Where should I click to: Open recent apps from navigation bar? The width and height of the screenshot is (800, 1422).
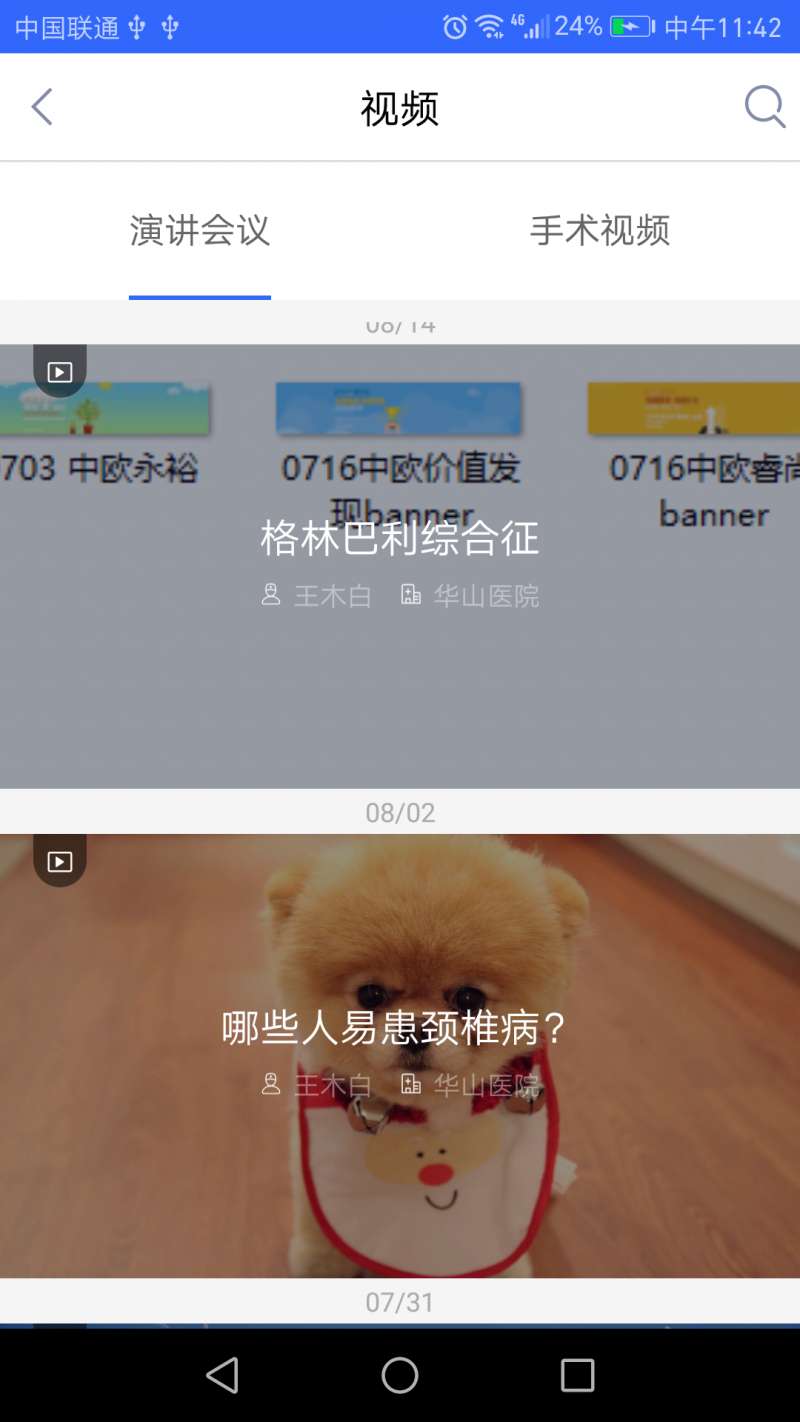coord(577,1375)
